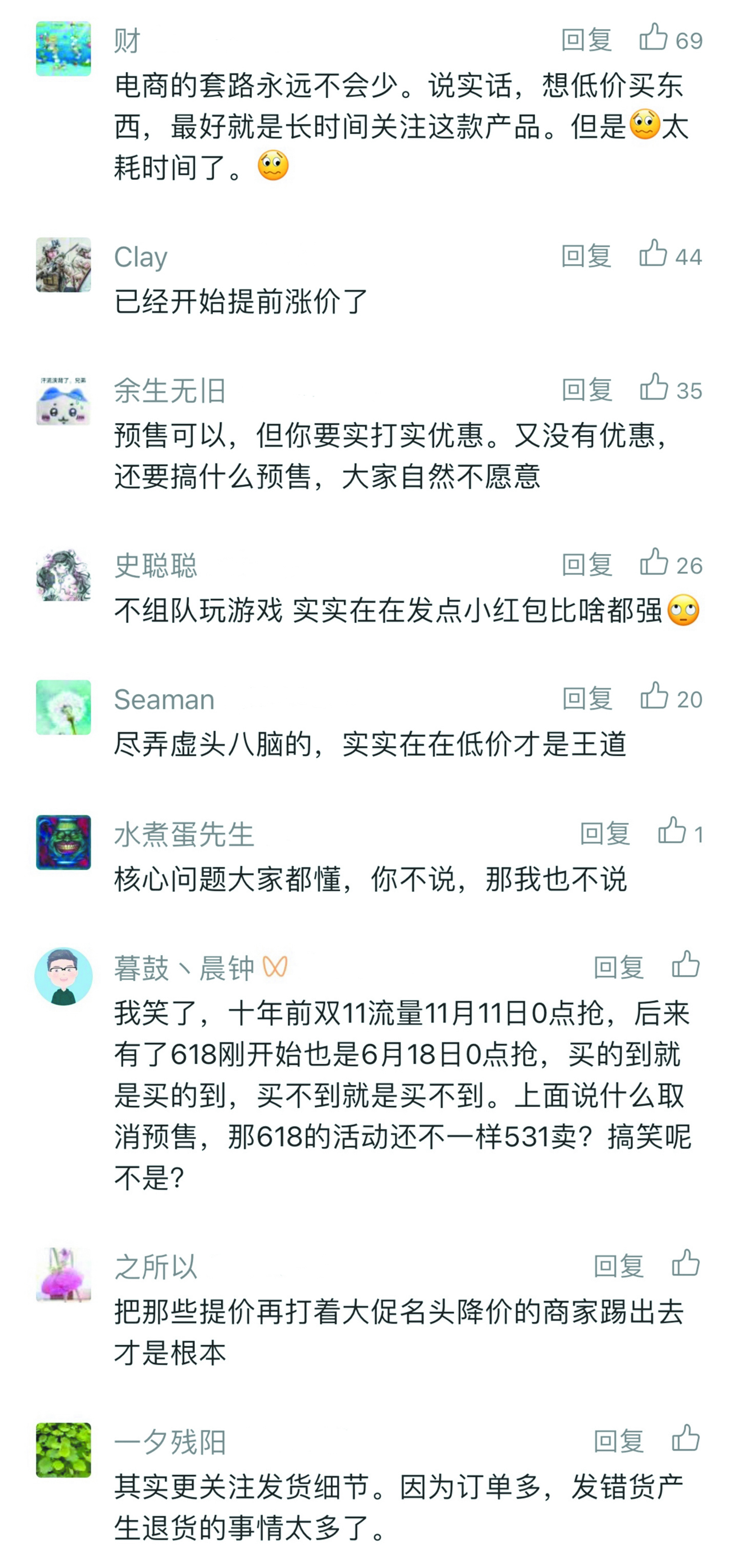Reply to 余生无旧's comment

pos(586,390)
